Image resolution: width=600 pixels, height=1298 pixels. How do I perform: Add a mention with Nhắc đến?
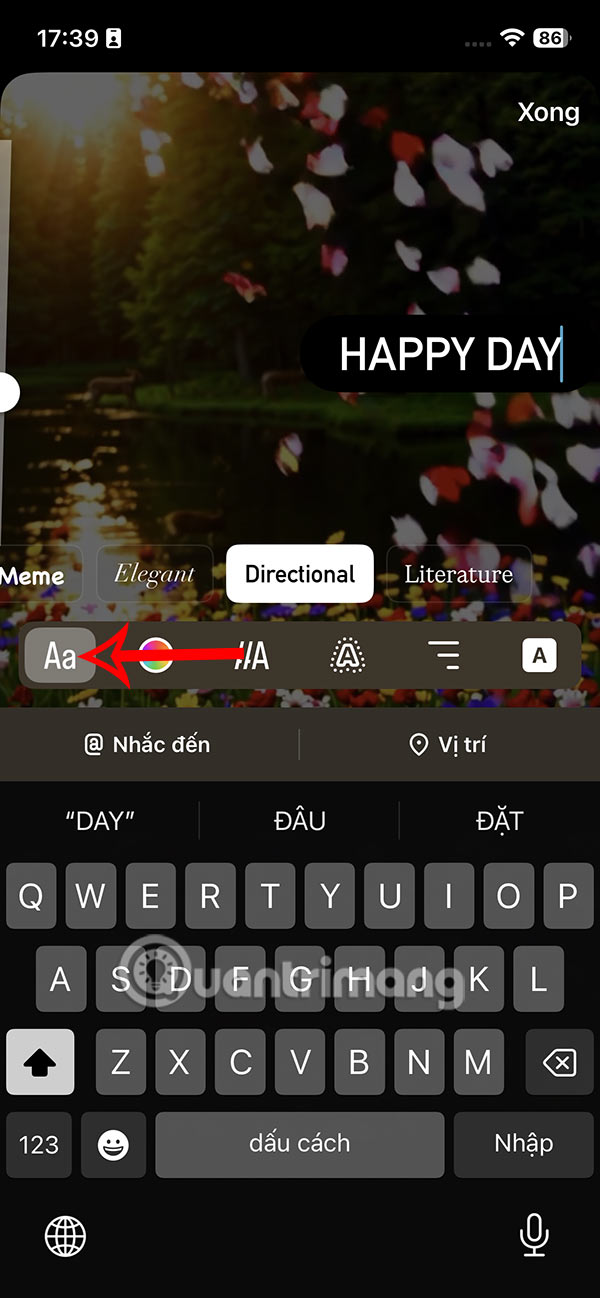148,745
